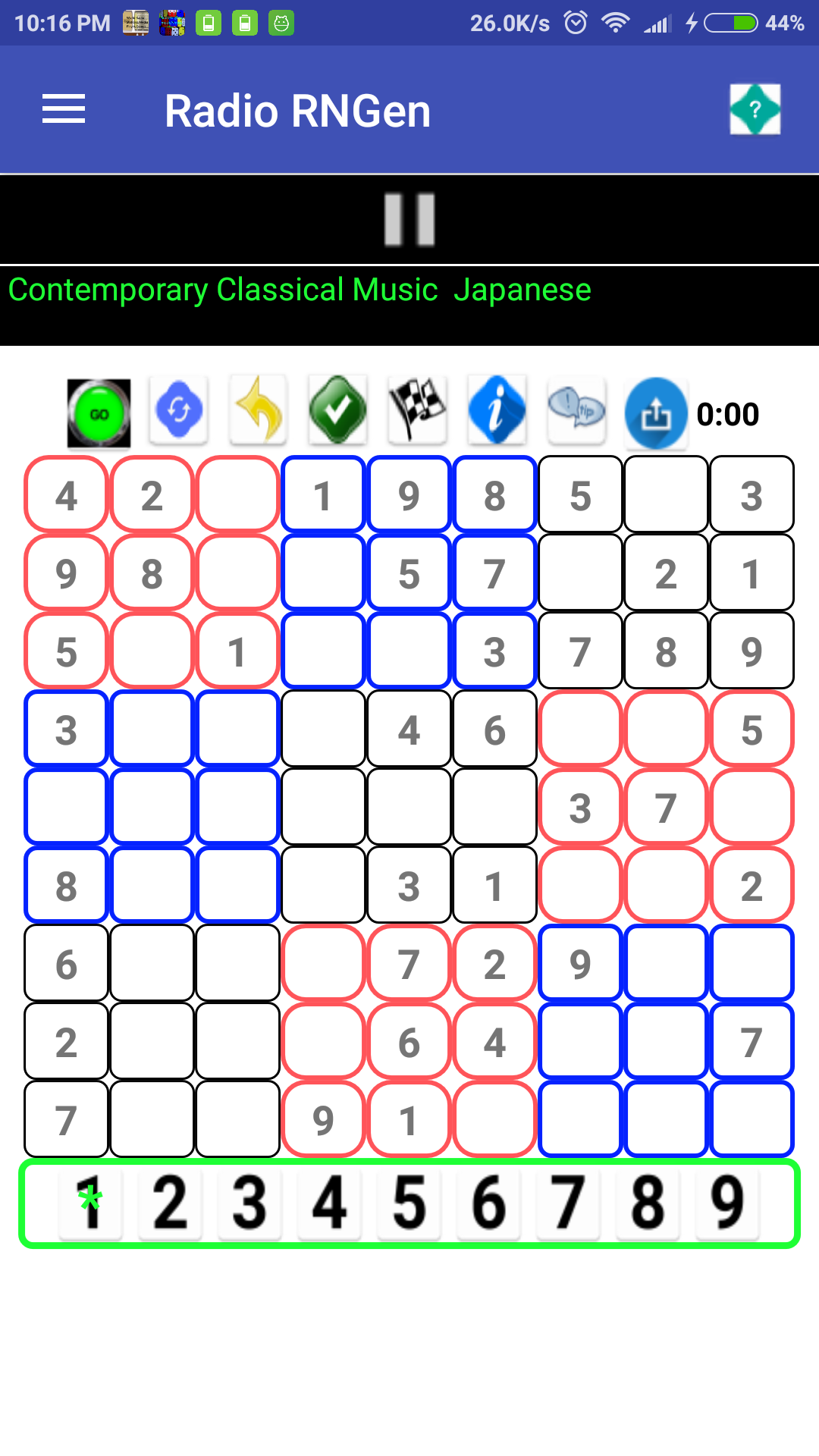Open the tip speech bubble icon
The height and width of the screenshot is (1456, 819).
[x=576, y=411]
